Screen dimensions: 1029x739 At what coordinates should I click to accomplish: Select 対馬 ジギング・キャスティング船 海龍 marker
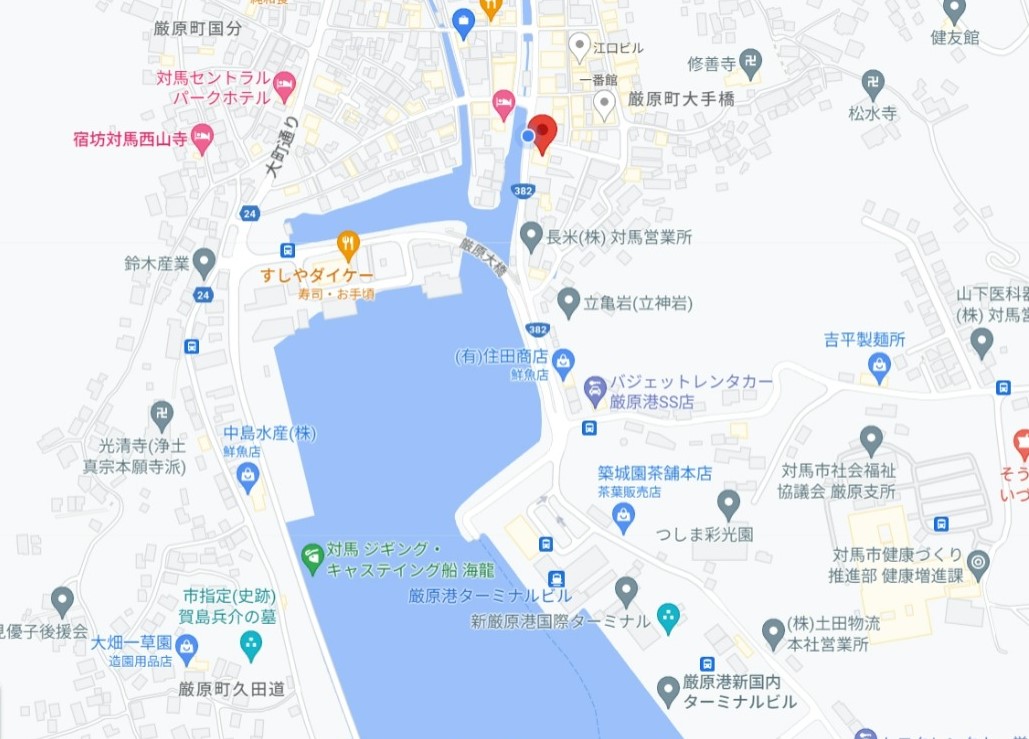(x=312, y=559)
